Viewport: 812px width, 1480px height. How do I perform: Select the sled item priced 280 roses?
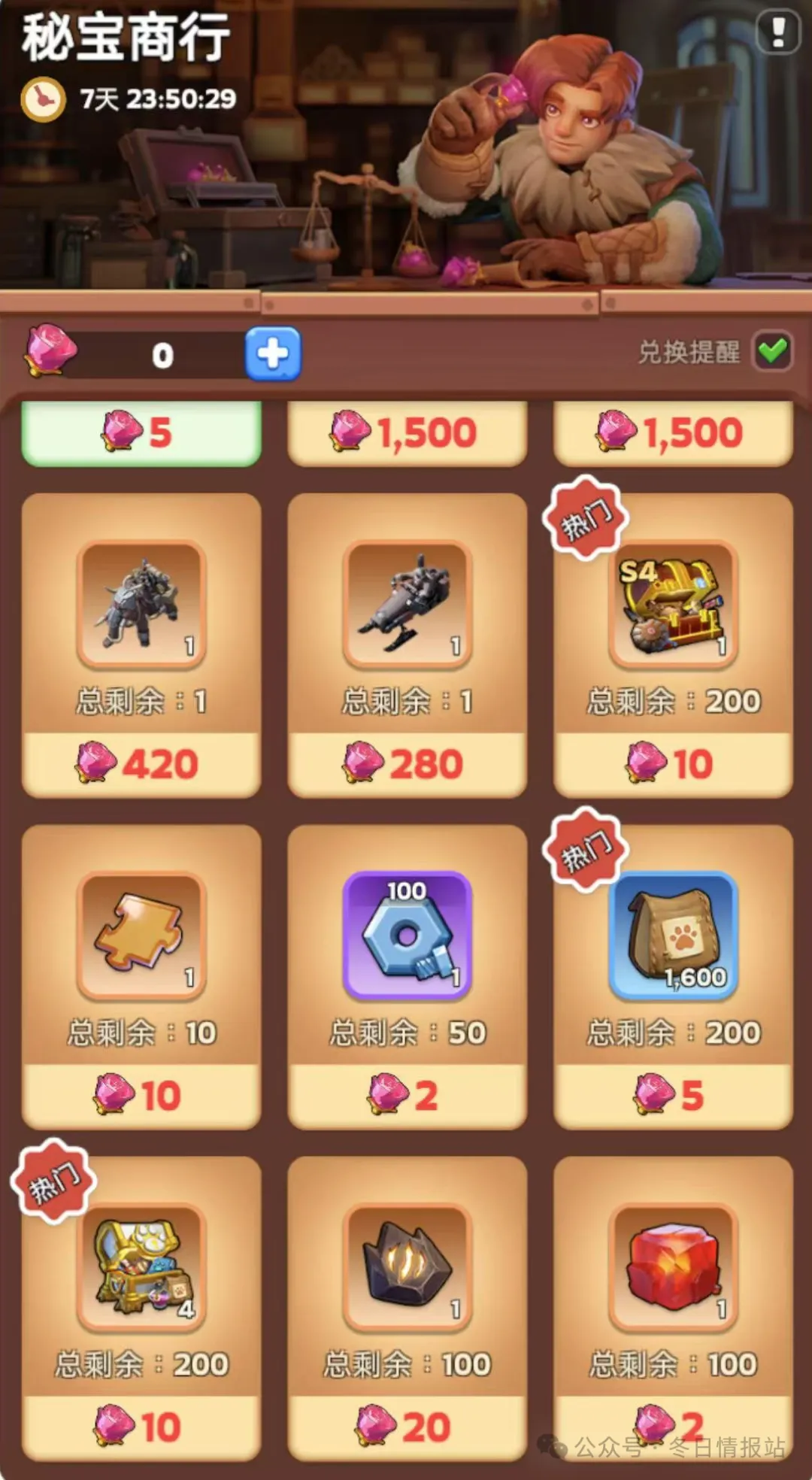point(407,605)
